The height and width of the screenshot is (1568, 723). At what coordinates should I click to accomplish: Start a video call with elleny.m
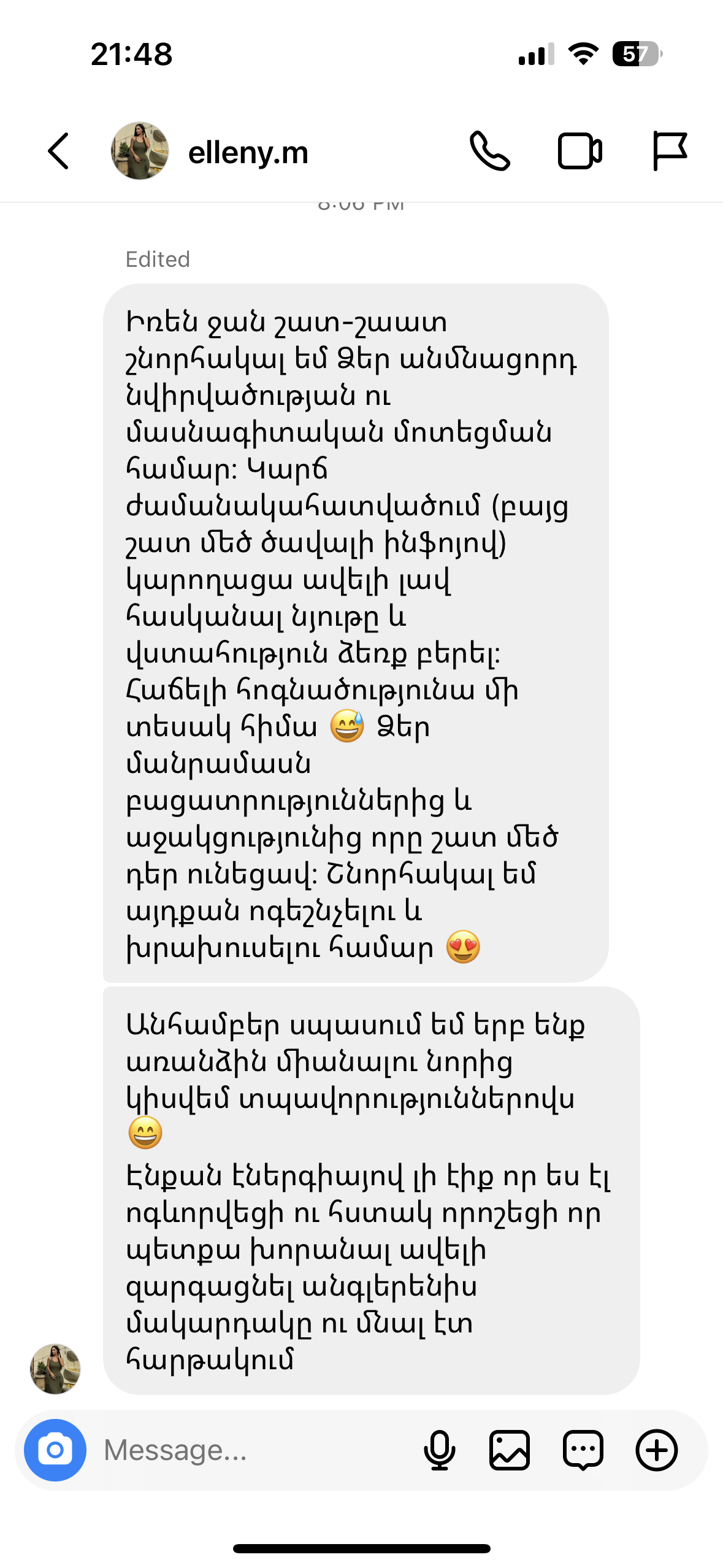tap(580, 151)
